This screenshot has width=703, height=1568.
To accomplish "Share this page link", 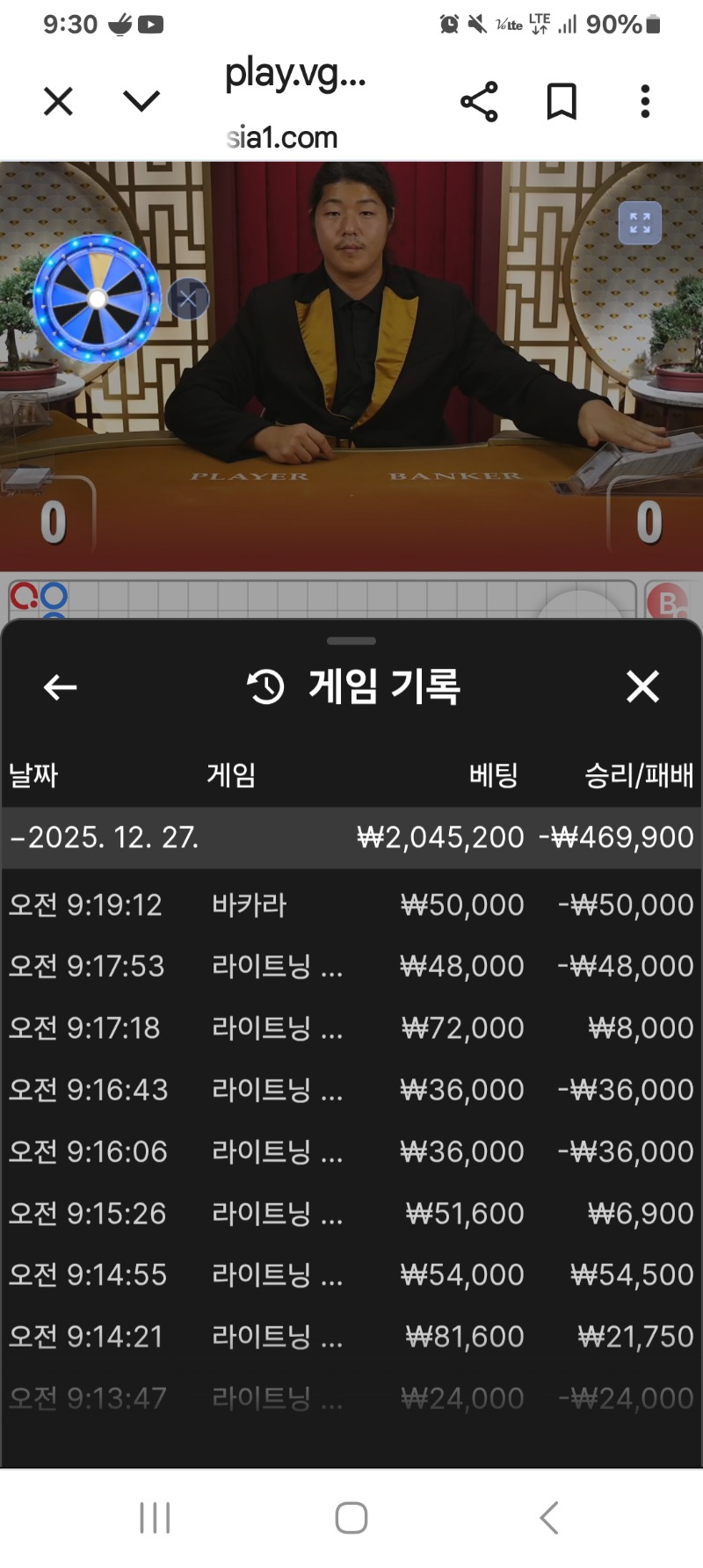I will click(479, 102).
